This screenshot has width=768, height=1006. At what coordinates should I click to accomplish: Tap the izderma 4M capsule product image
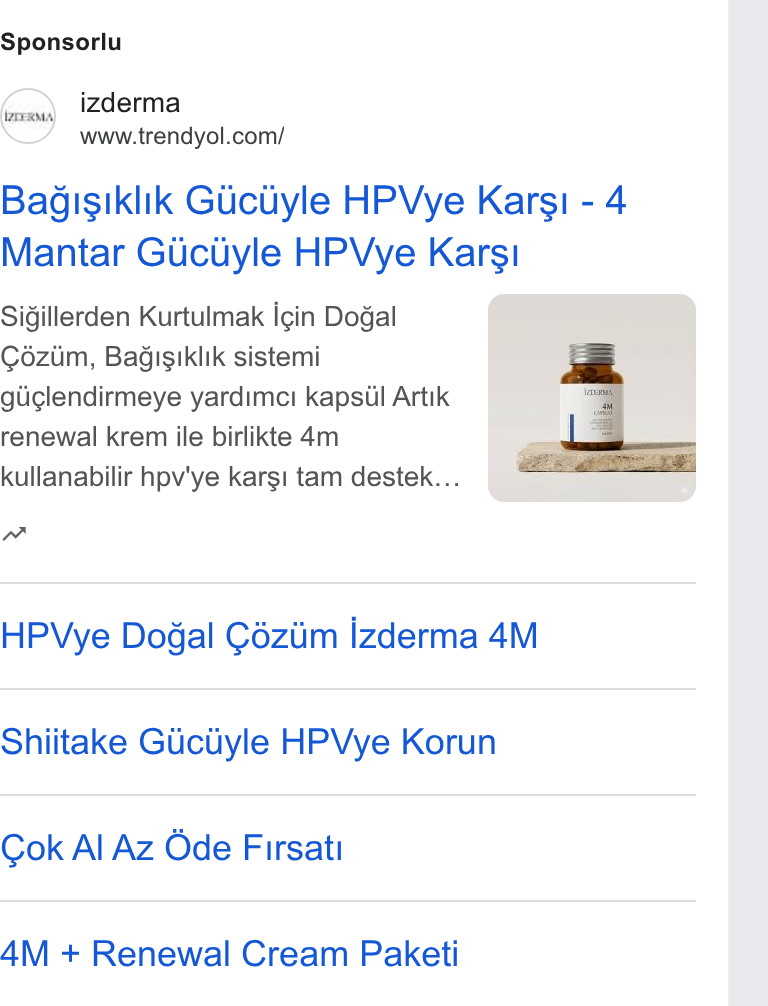592,398
